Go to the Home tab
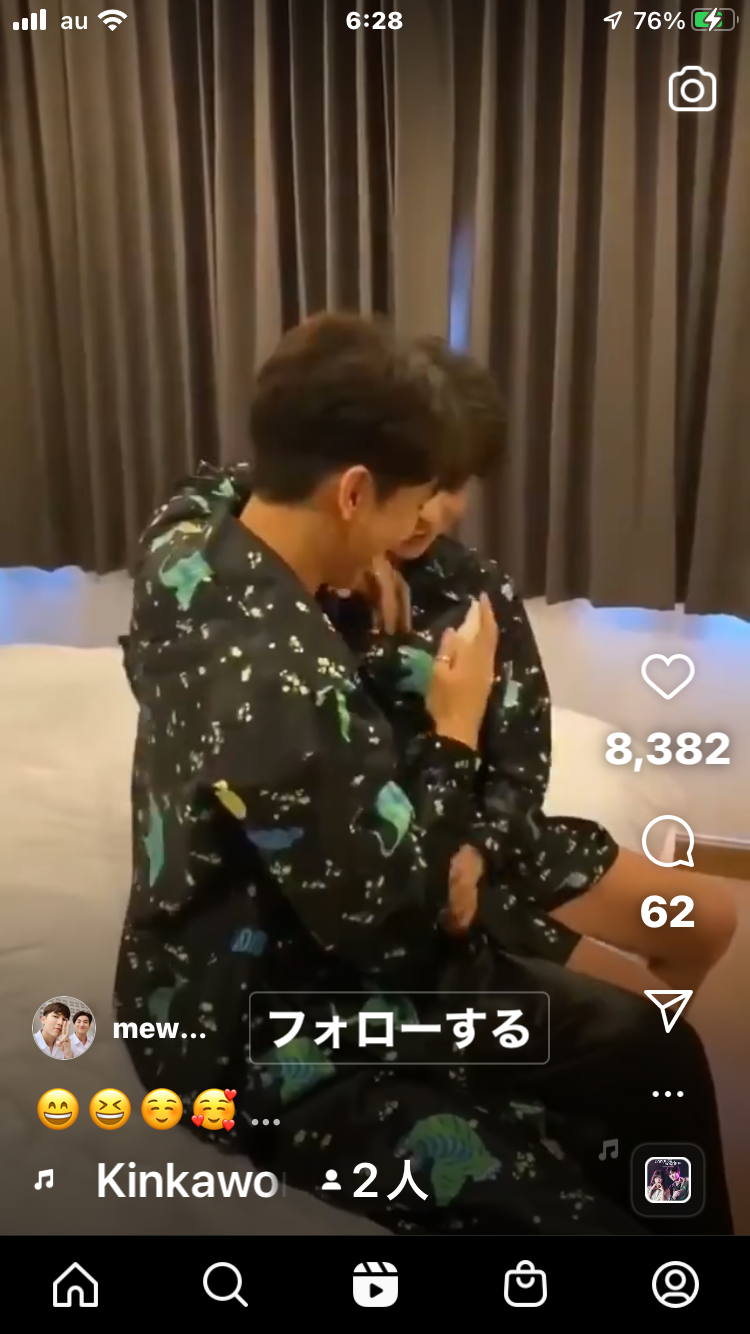750x1334 pixels. click(76, 1284)
